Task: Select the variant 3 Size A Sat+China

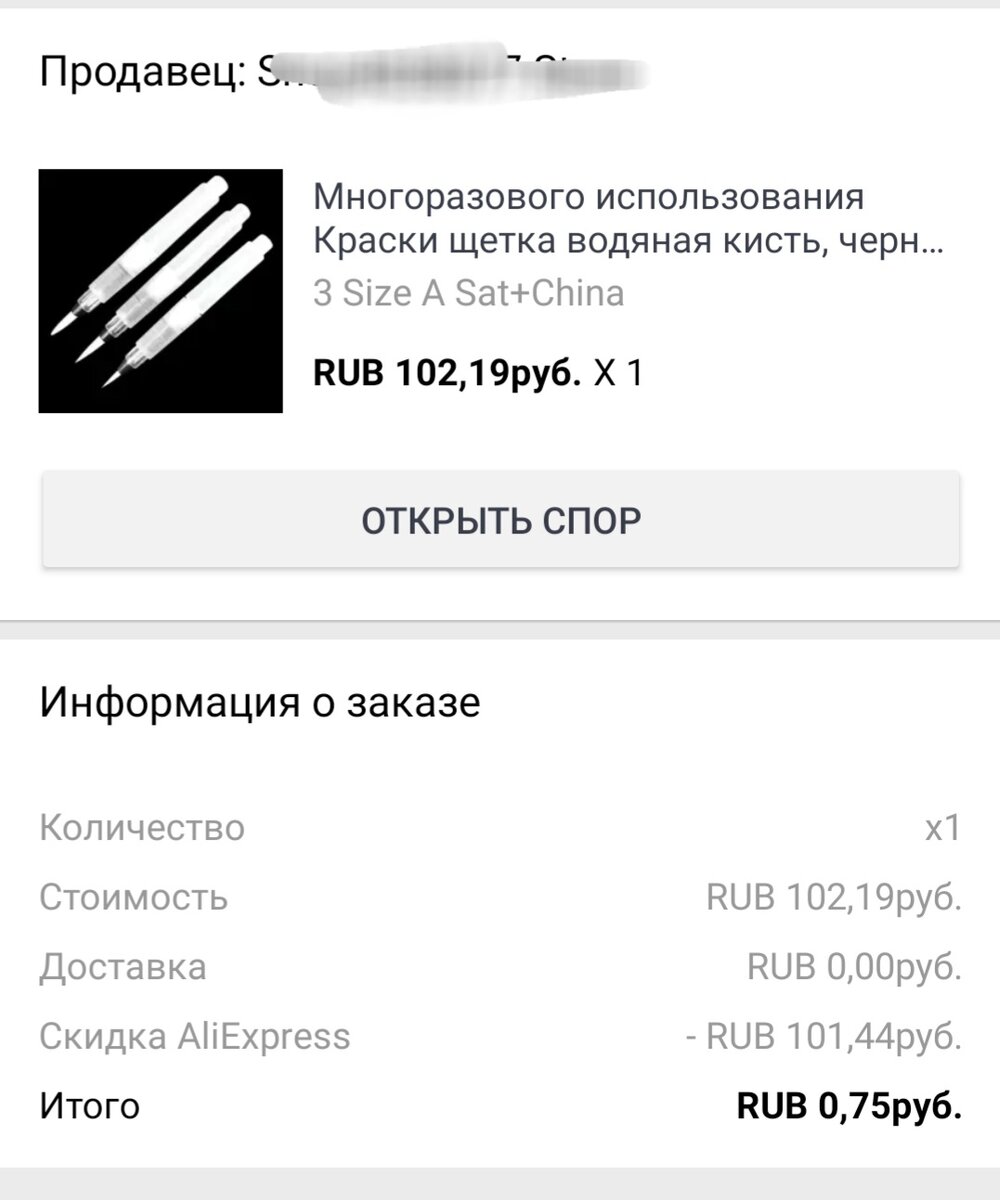Action: coord(468,293)
